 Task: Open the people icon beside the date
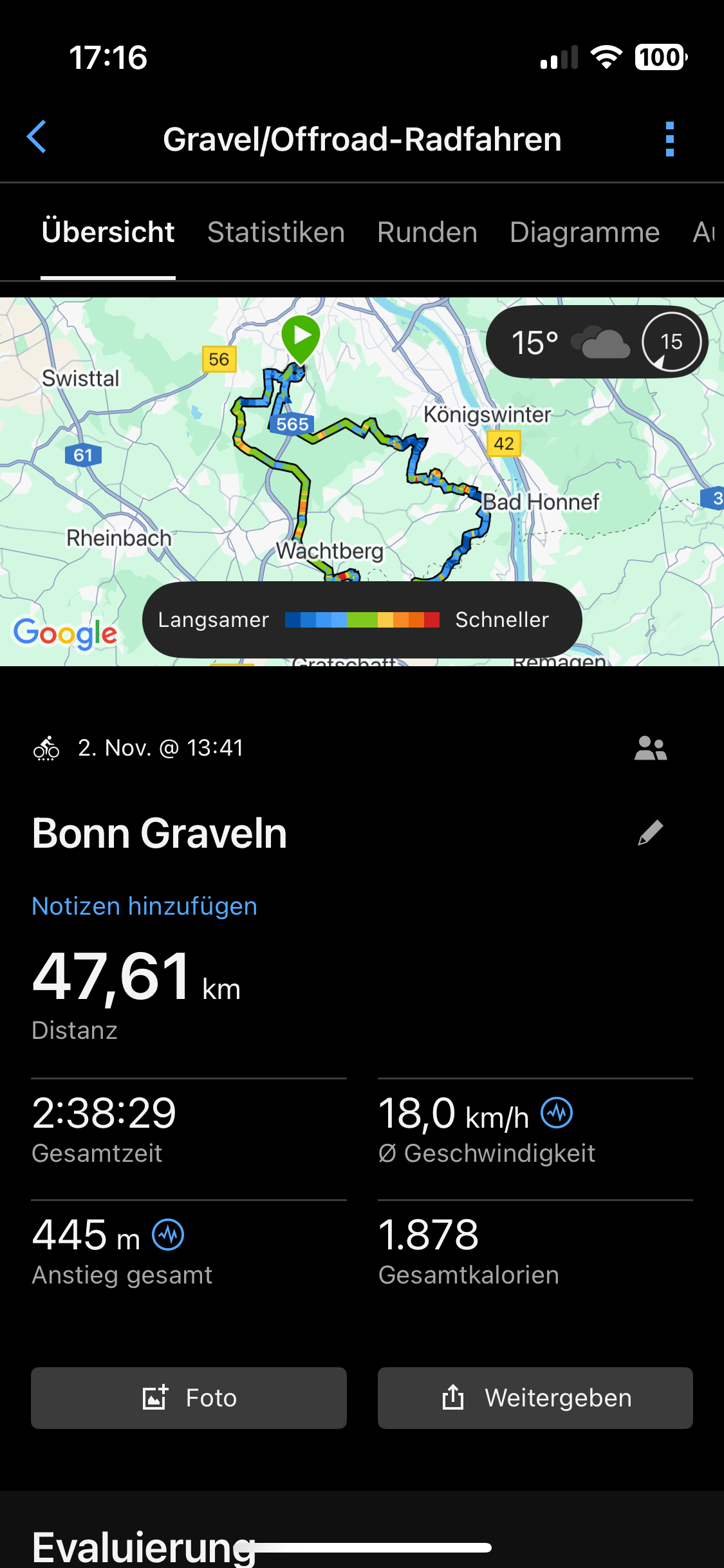click(650, 749)
